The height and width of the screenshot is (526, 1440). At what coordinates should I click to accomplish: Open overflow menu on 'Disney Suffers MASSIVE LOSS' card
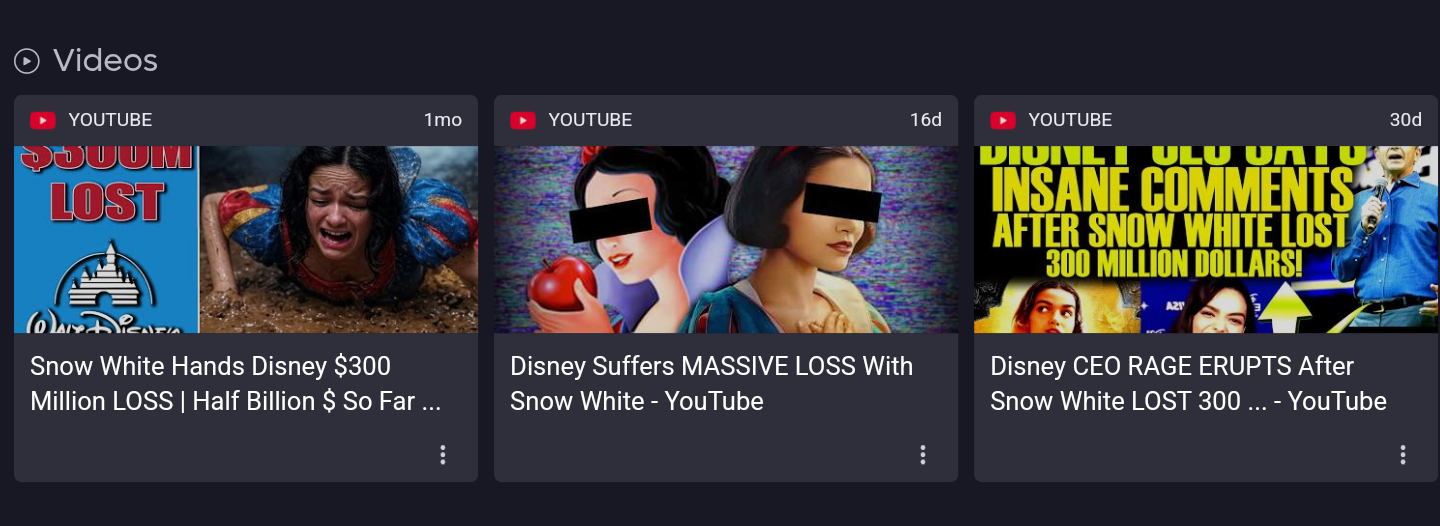923,455
